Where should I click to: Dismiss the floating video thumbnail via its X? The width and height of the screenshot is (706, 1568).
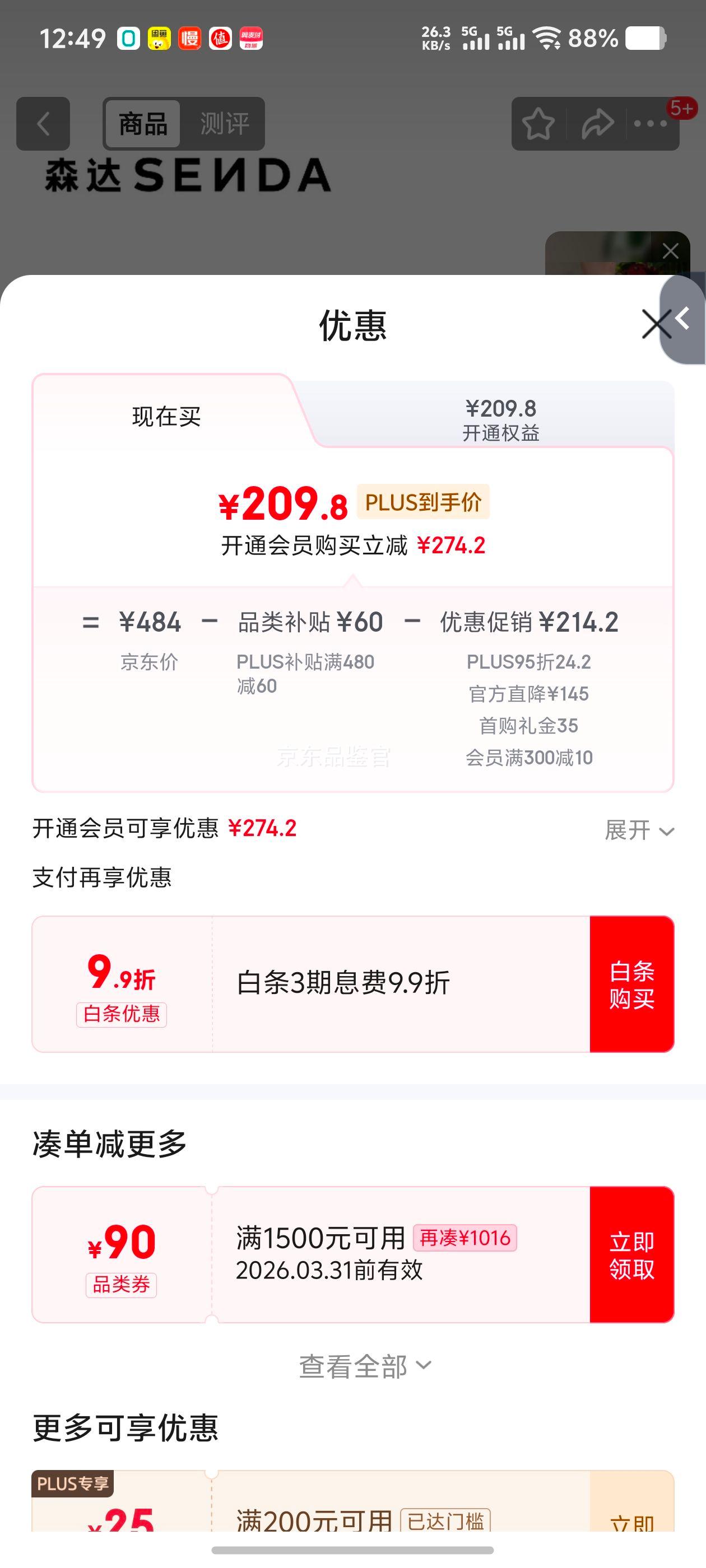[671, 250]
